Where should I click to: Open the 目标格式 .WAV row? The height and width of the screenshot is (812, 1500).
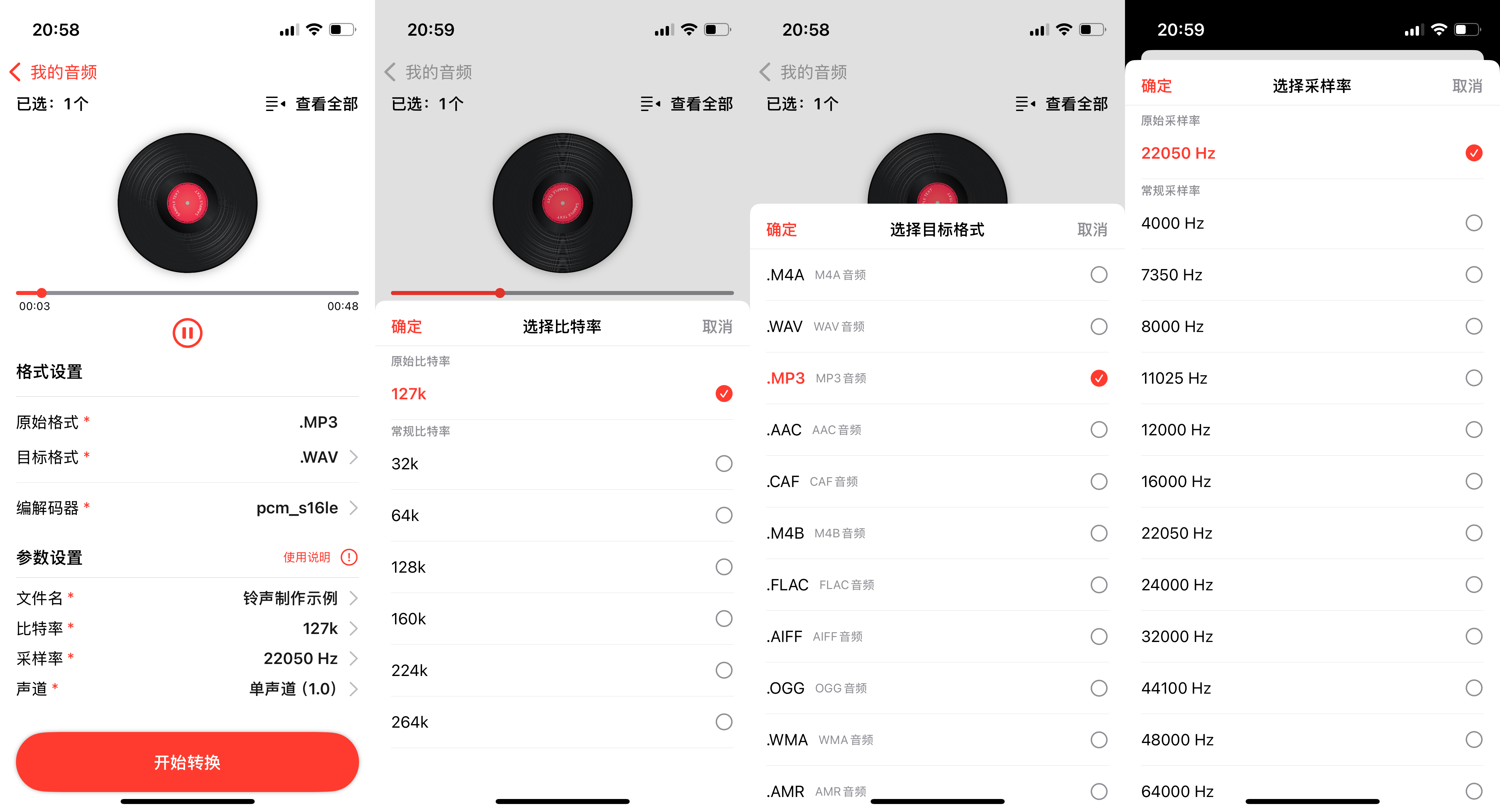point(187,457)
